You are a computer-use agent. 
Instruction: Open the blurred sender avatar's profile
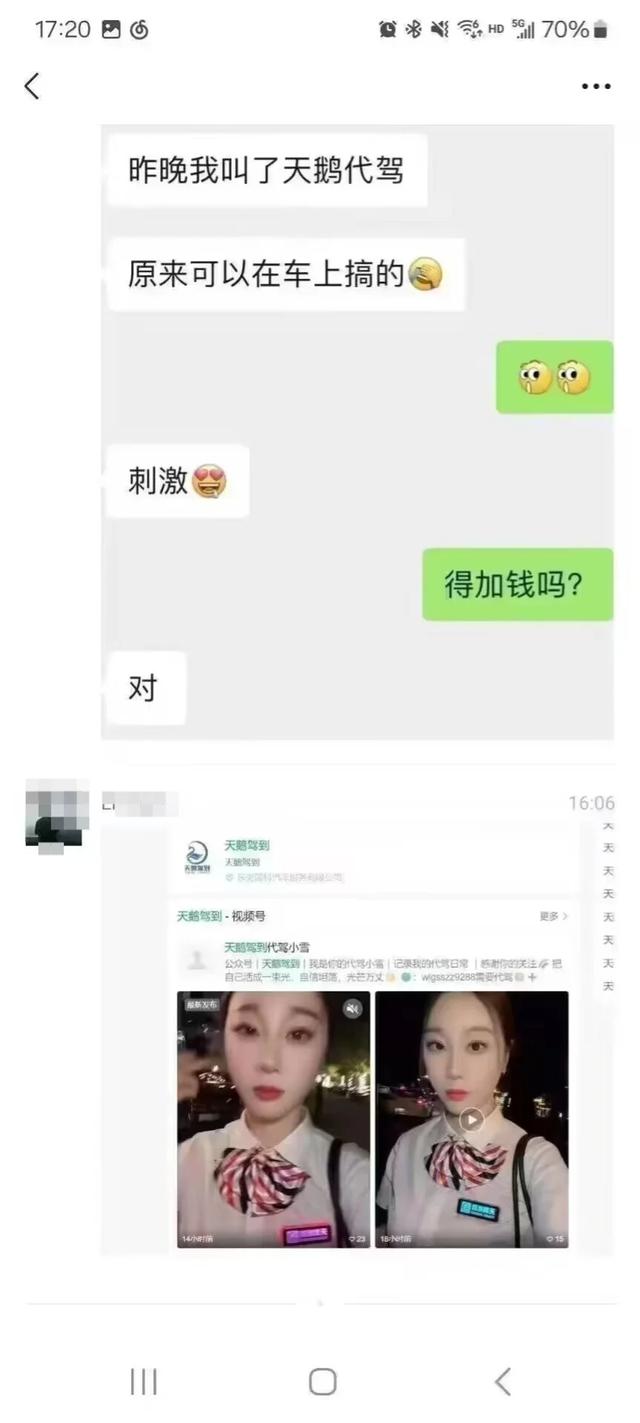pos(57,815)
